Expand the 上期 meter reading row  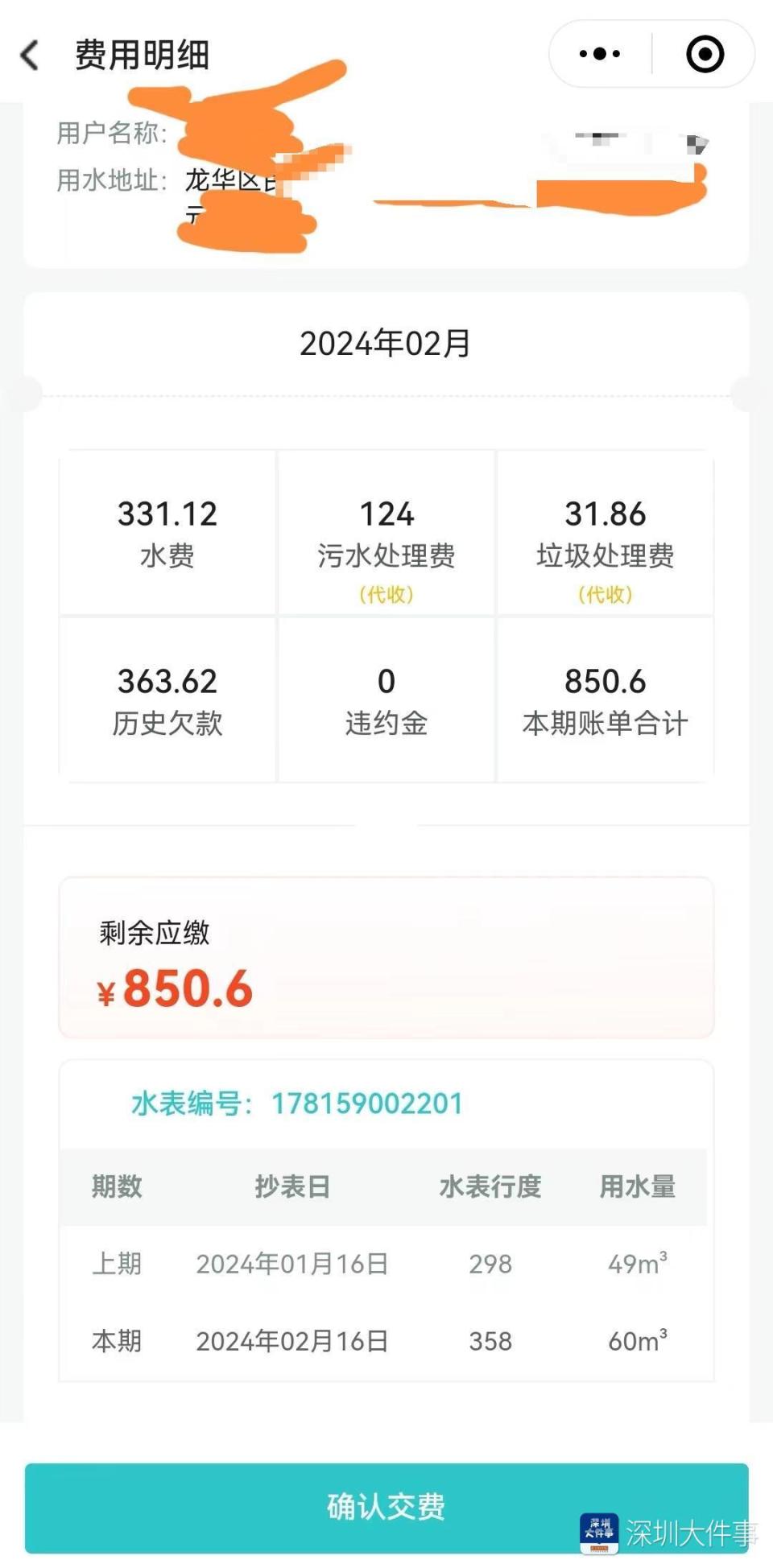[386, 1264]
